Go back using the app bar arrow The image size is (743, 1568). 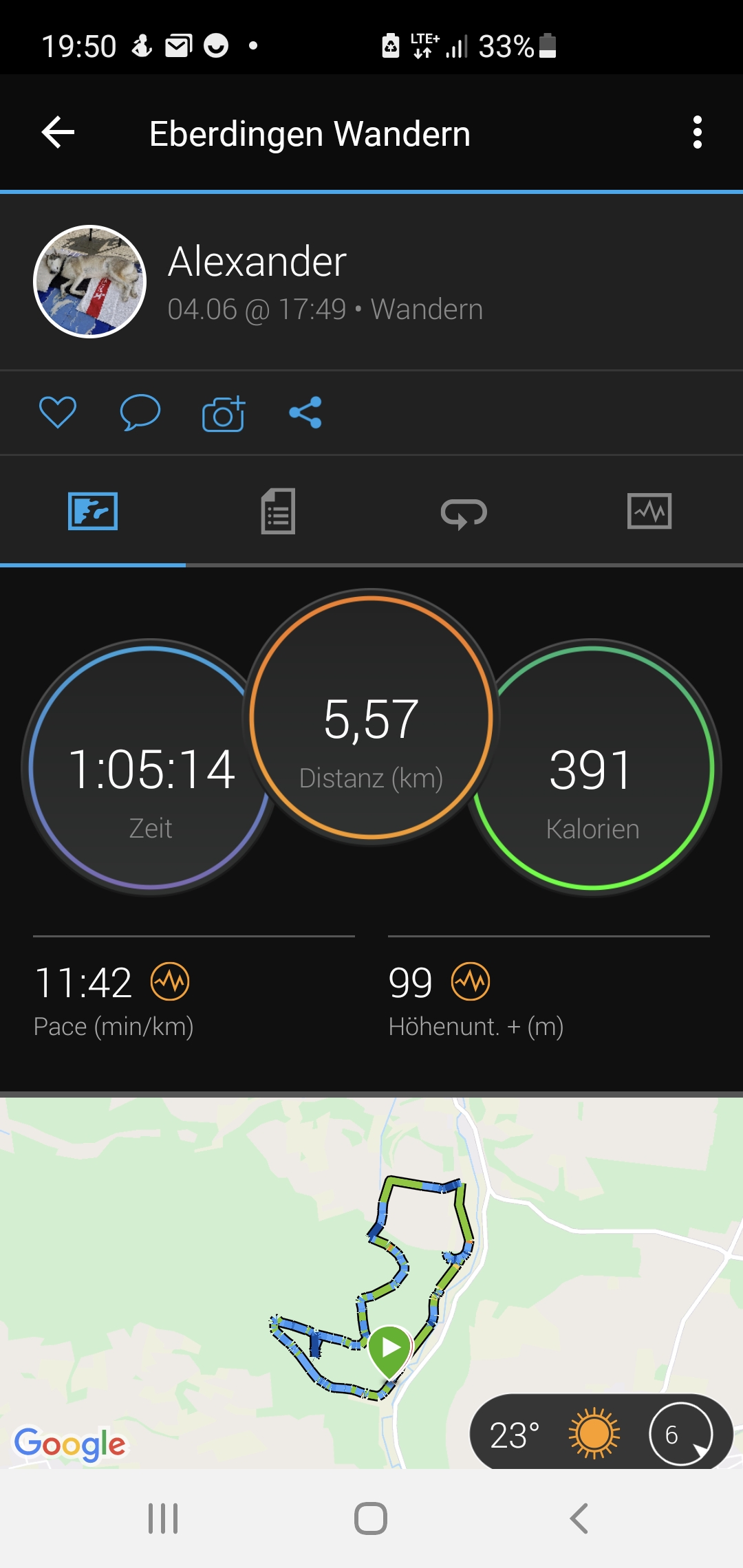point(58,132)
